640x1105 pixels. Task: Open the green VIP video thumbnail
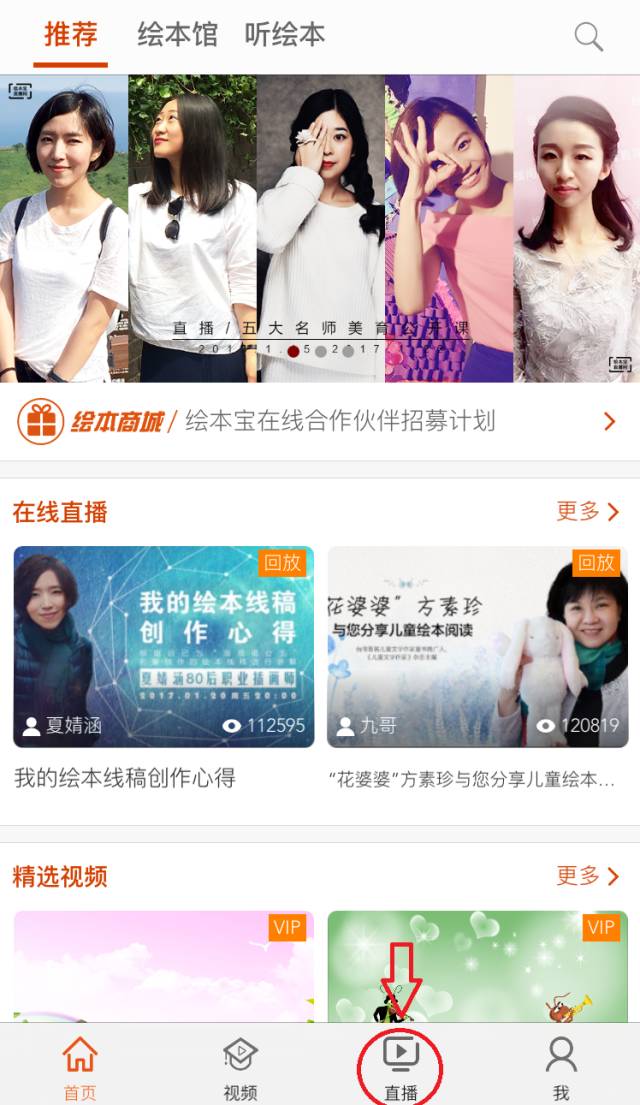click(x=478, y=966)
